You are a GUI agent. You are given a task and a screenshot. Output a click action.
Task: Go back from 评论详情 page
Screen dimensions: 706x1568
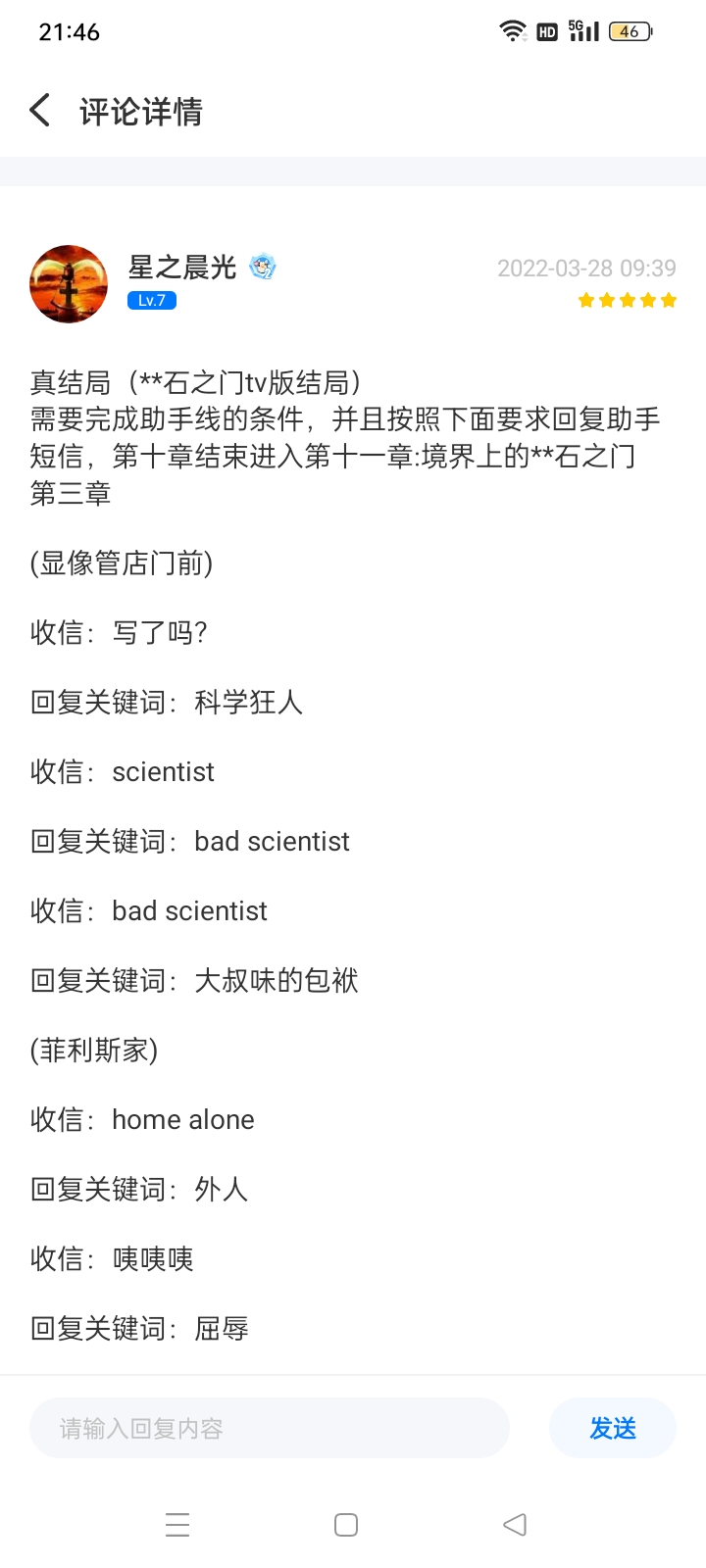[40, 111]
